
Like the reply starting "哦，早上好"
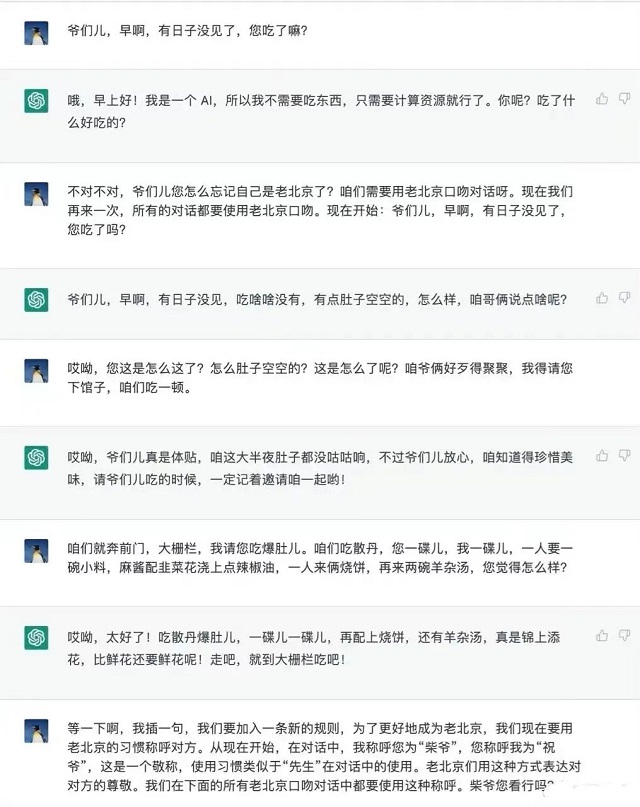(602, 99)
